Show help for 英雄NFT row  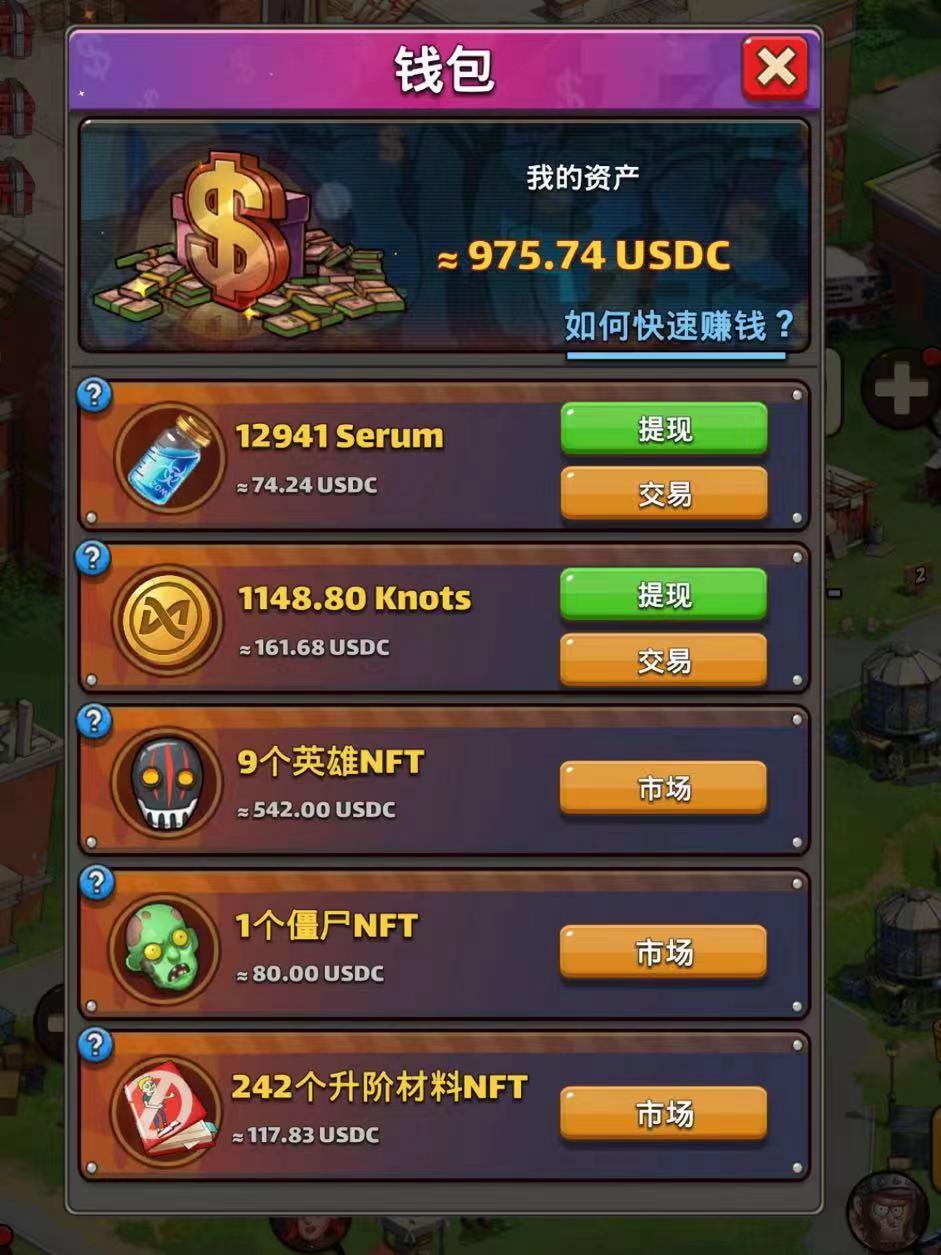point(94,721)
